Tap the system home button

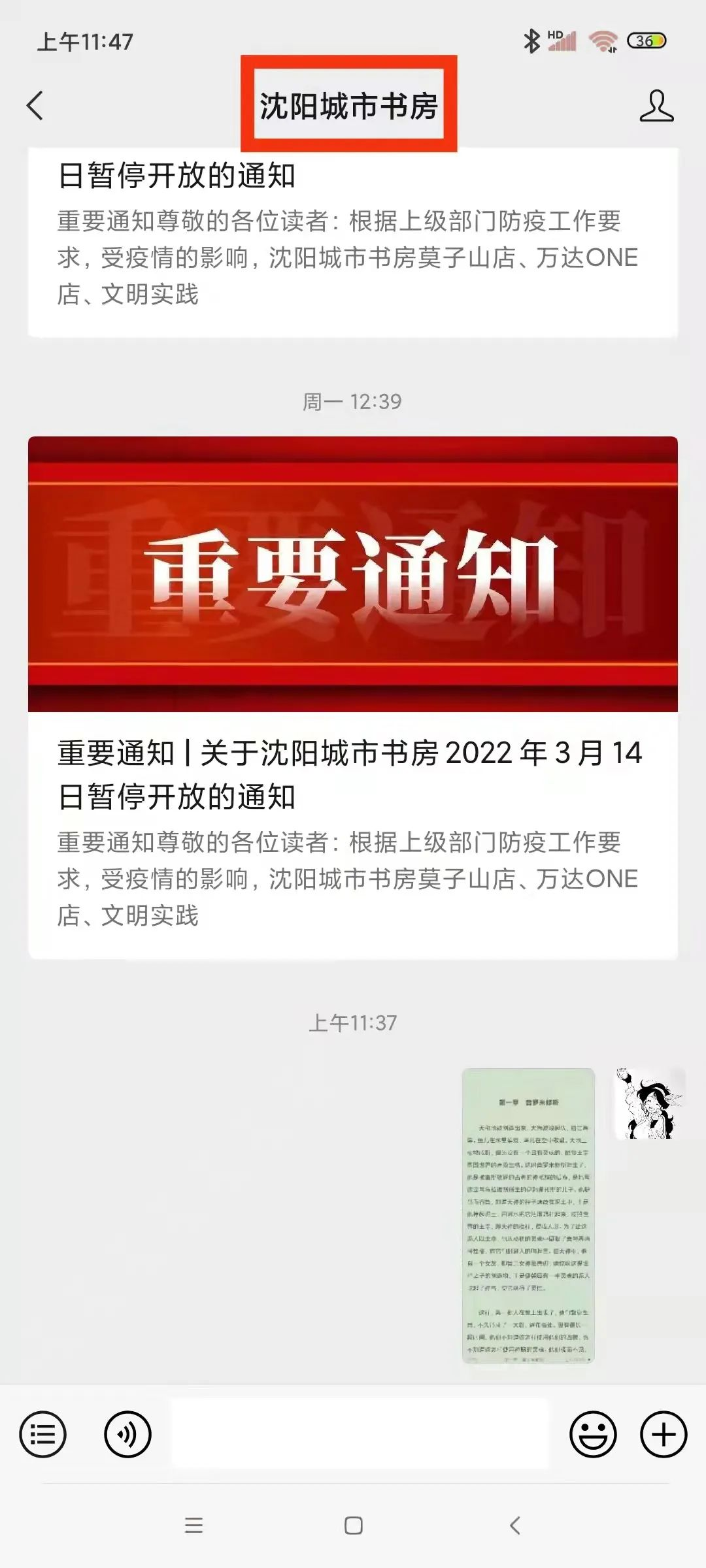coord(353,1526)
